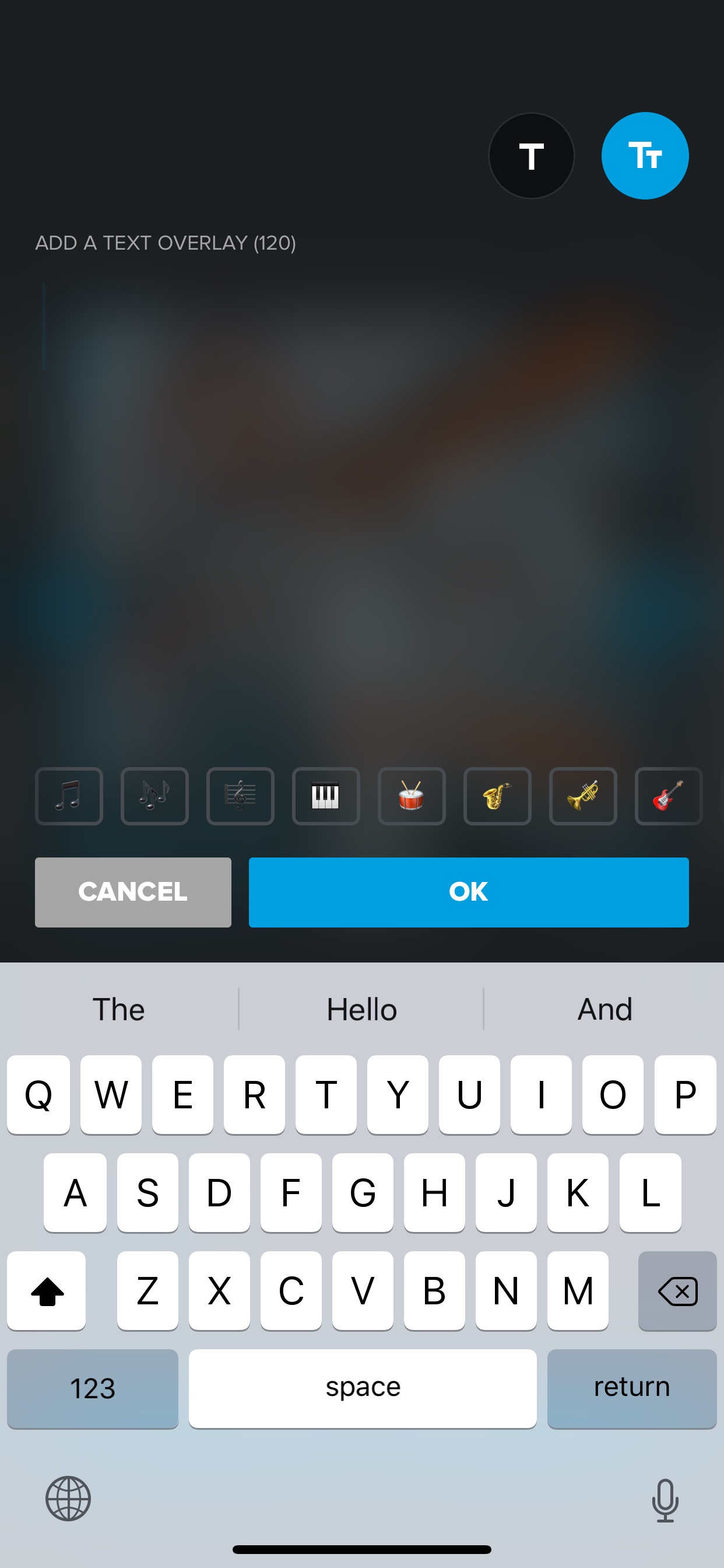
Task: Select the blue Tt title style button
Action: tap(645, 156)
